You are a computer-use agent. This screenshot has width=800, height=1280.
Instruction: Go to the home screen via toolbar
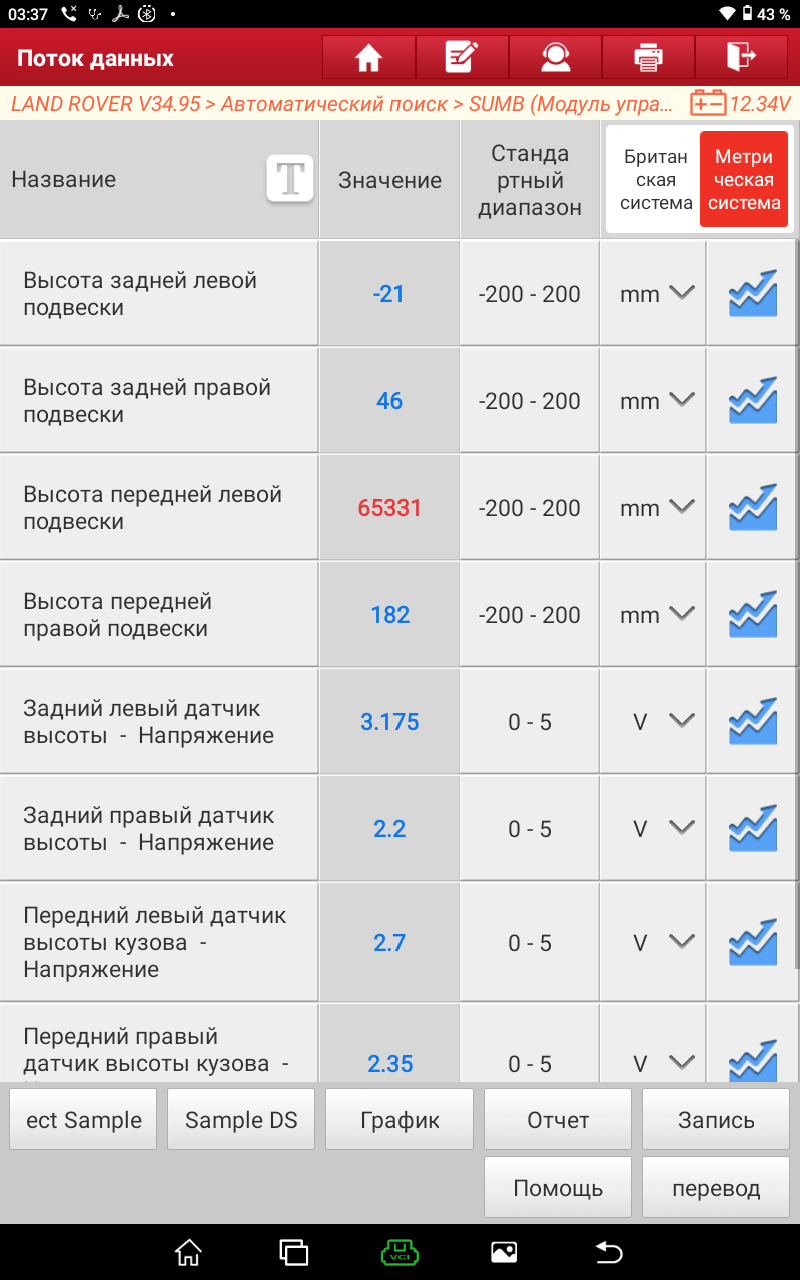point(369,57)
